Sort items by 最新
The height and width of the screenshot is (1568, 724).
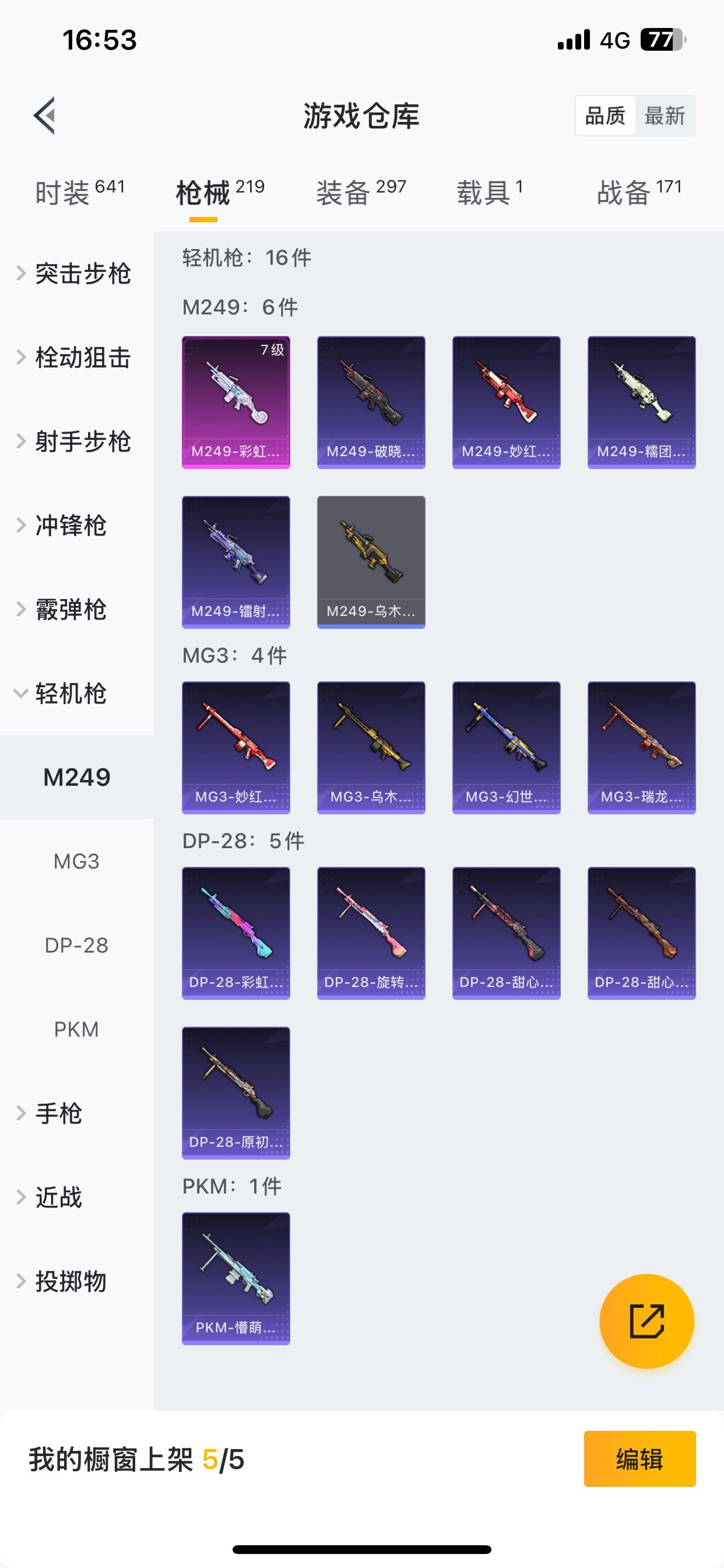(x=665, y=116)
